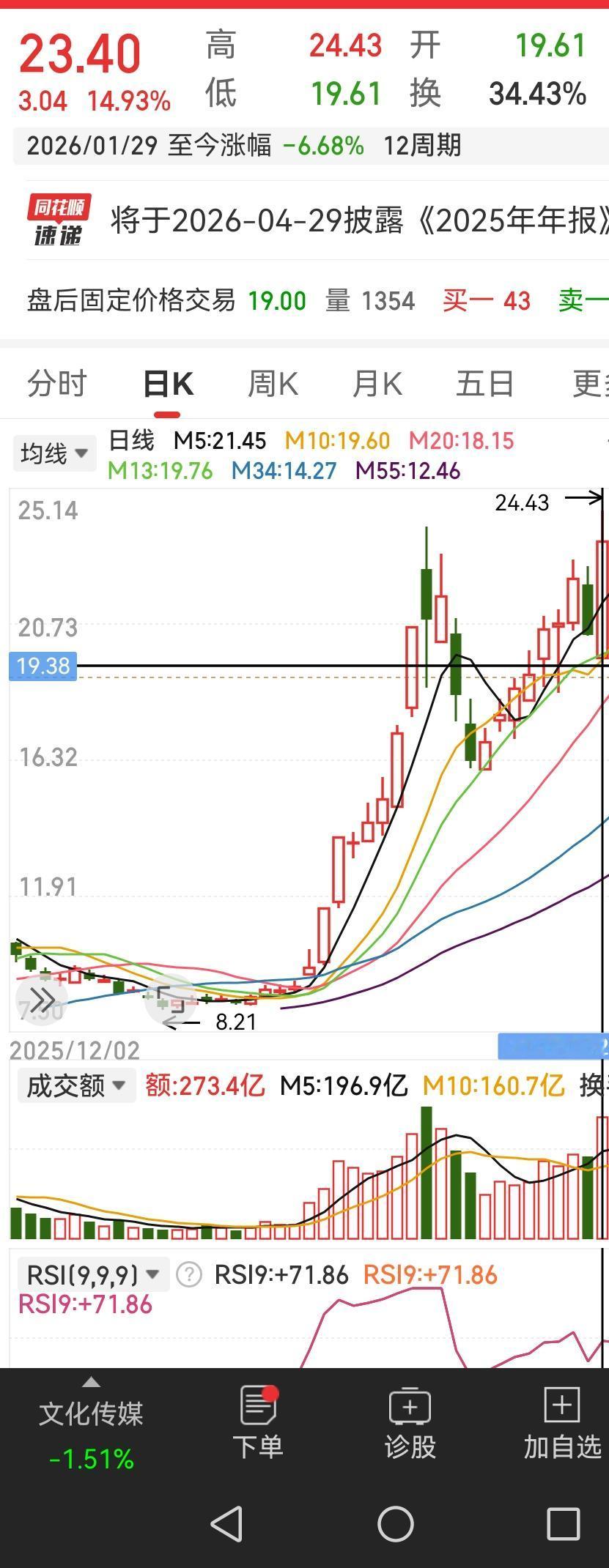Select the 日K chart tab

(x=168, y=384)
